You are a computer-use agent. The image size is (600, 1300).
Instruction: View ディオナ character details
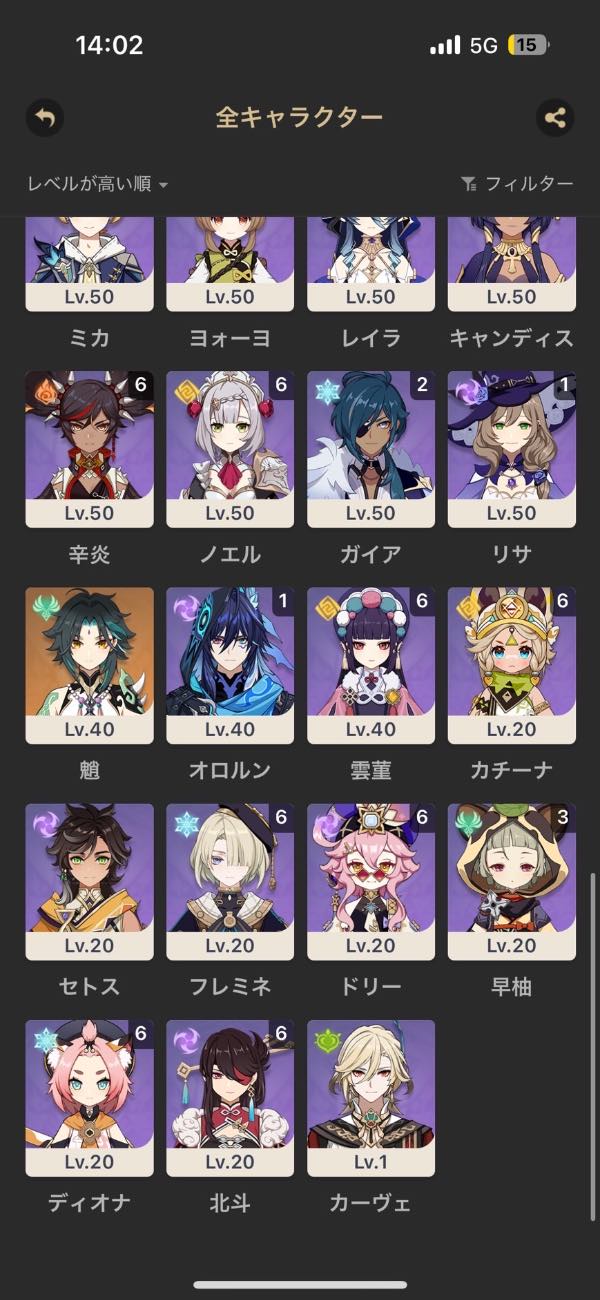(89, 1097)
